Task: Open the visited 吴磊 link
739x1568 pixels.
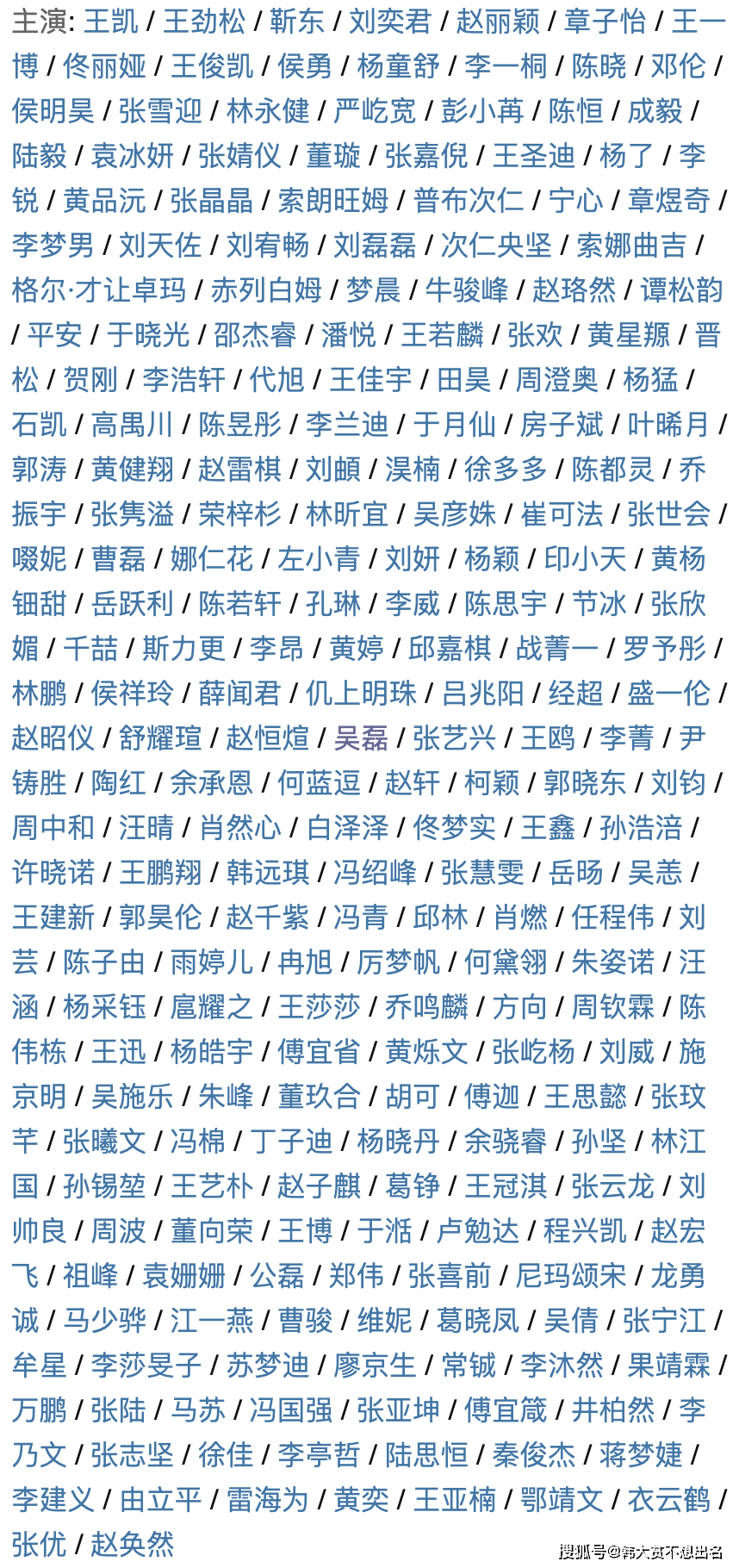Action: click(361, 738)
